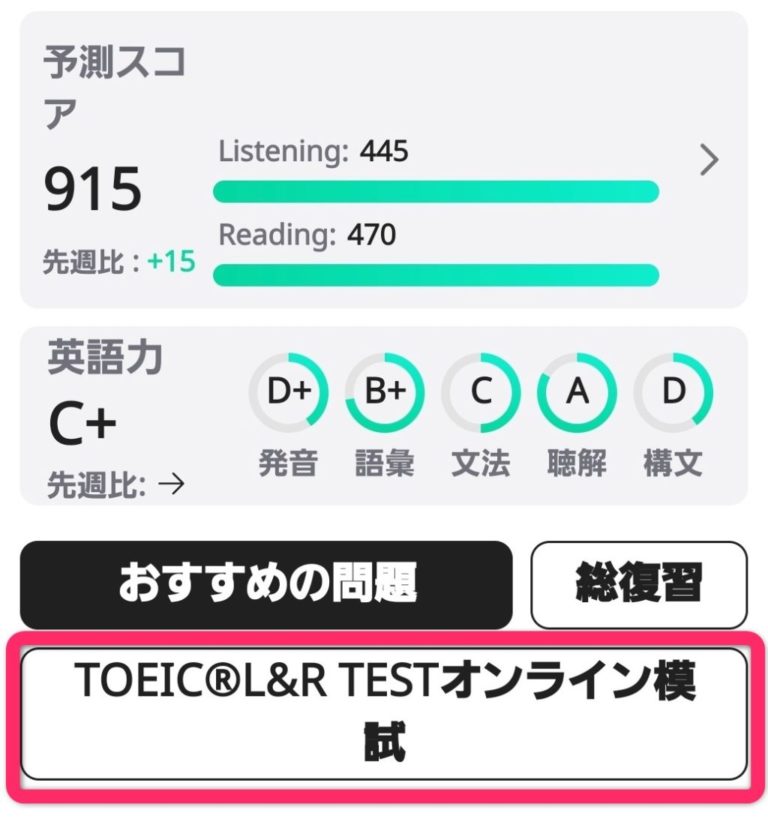
Task: Select the 文法 (grammar) C score ring
Action: click(x=481, y=393)
